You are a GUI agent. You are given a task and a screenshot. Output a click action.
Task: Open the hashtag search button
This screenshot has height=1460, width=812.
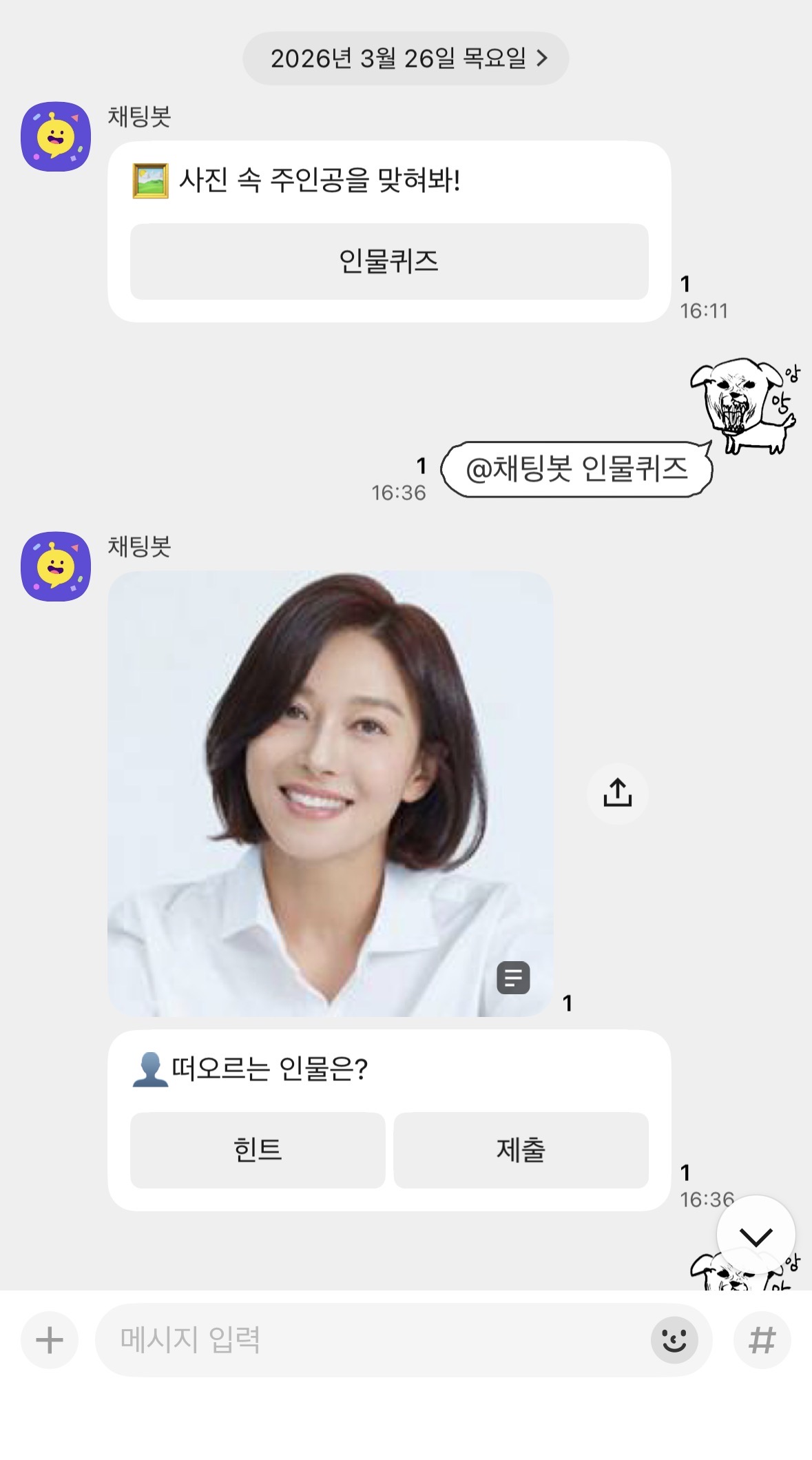tap(762, 1340)
